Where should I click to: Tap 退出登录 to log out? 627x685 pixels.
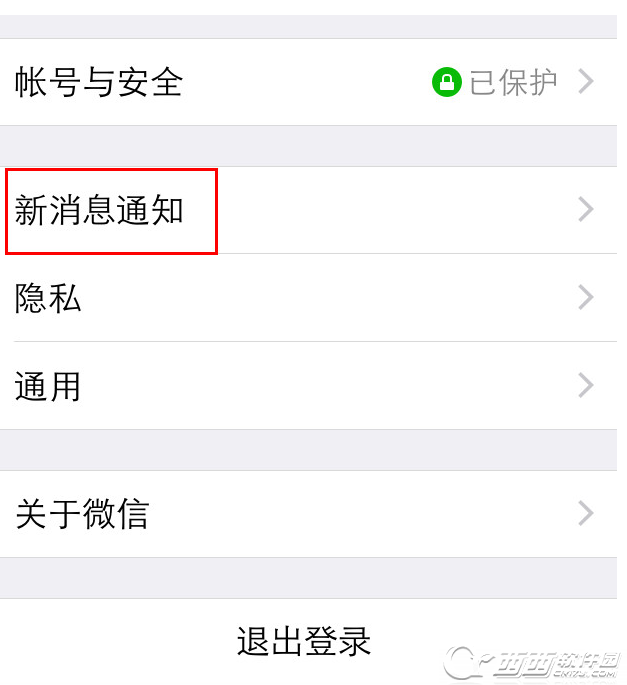pos(304,640)
